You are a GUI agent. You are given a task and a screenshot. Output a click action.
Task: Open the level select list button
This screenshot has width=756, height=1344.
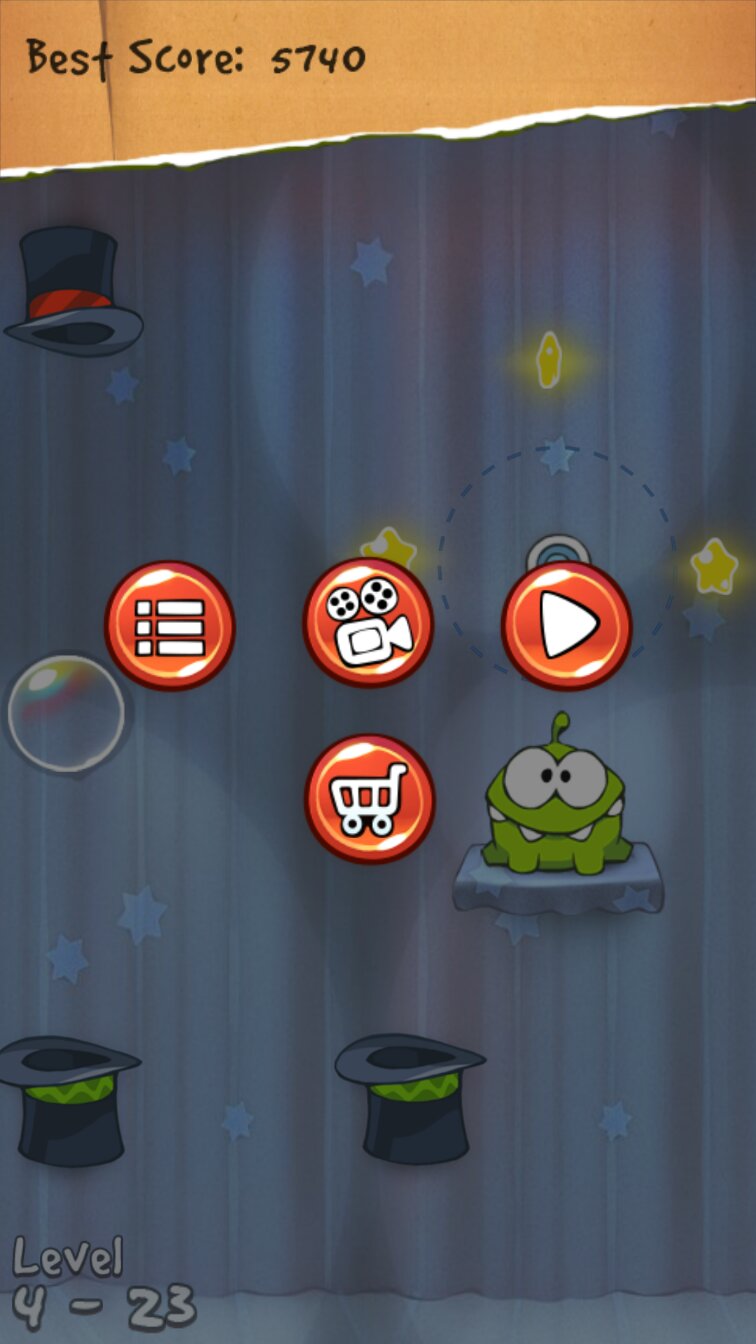coord(170,625)
